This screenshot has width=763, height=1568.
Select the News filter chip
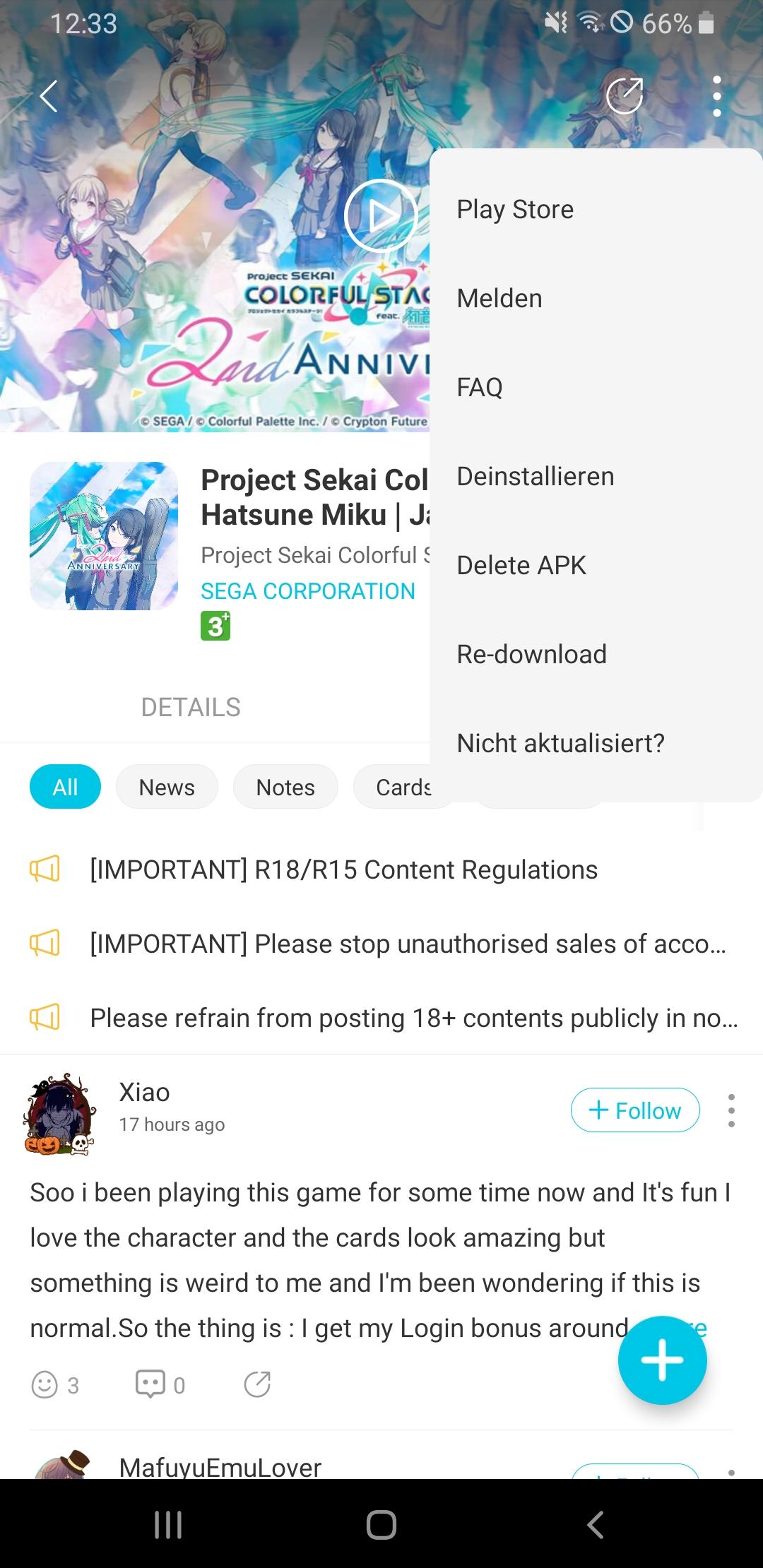click(x=166, y=786)
